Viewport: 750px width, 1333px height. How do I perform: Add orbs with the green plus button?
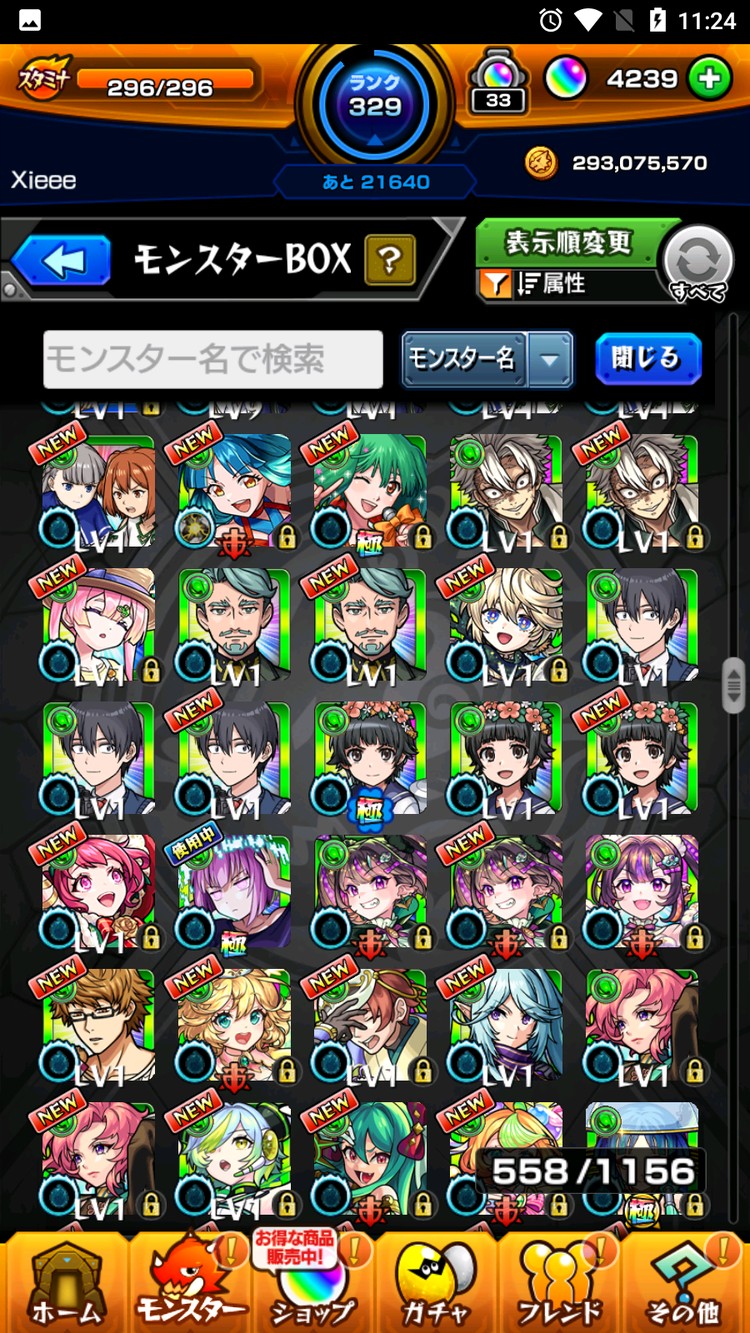click(709, 80)
